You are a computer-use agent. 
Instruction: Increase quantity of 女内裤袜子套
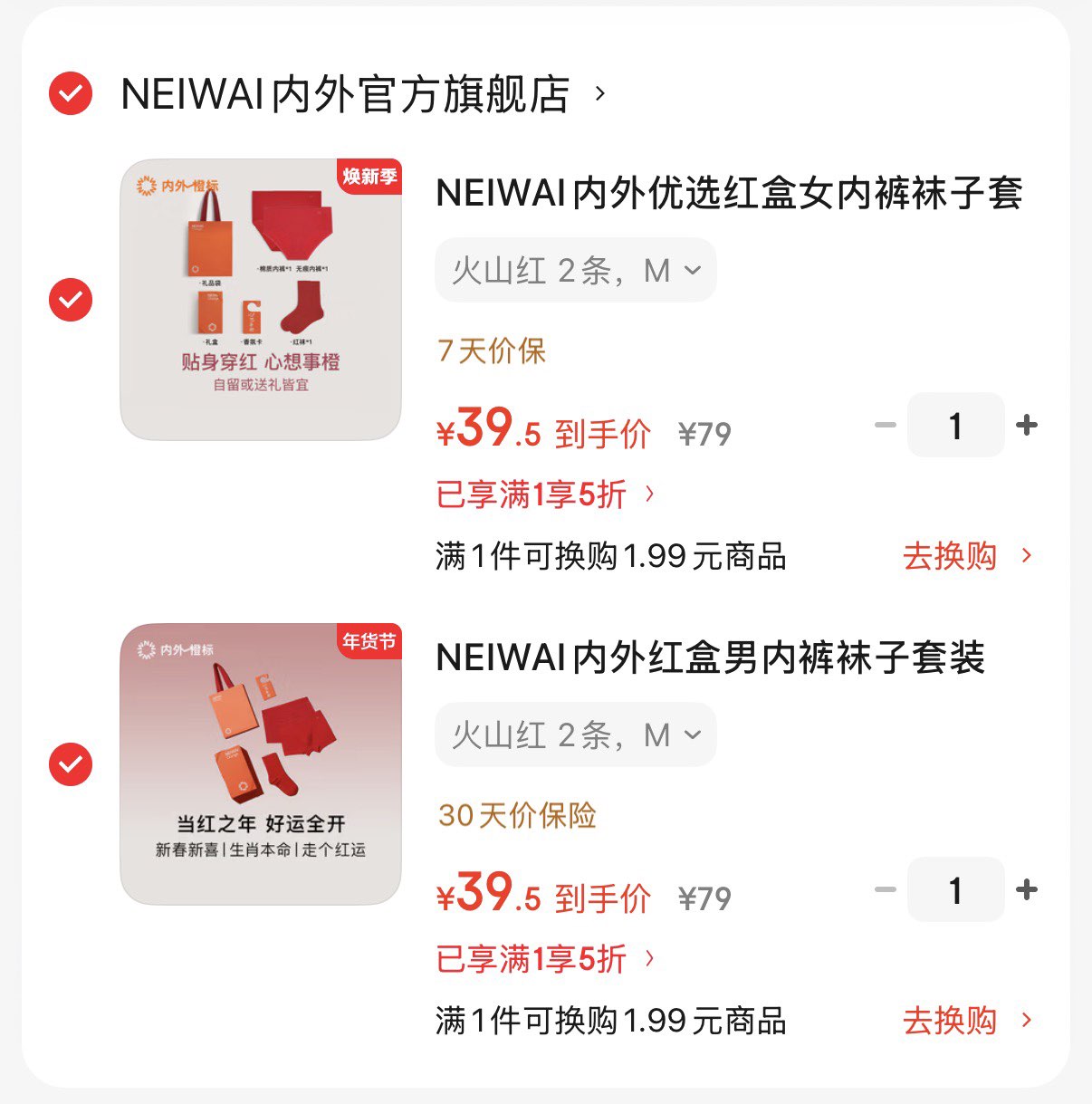1027,425
